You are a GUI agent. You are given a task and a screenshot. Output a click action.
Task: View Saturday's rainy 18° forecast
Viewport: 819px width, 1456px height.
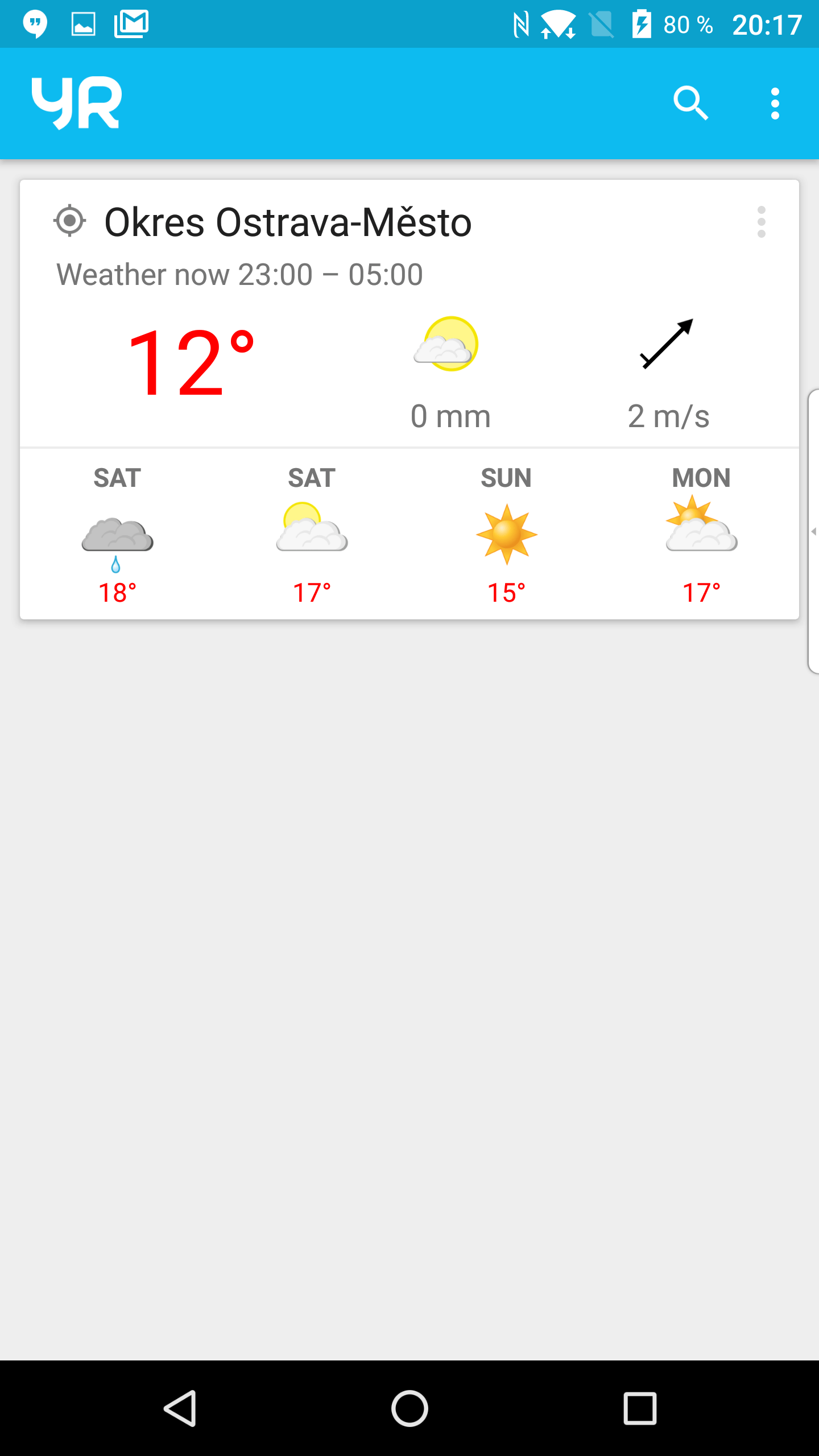[x=117, y=534]
